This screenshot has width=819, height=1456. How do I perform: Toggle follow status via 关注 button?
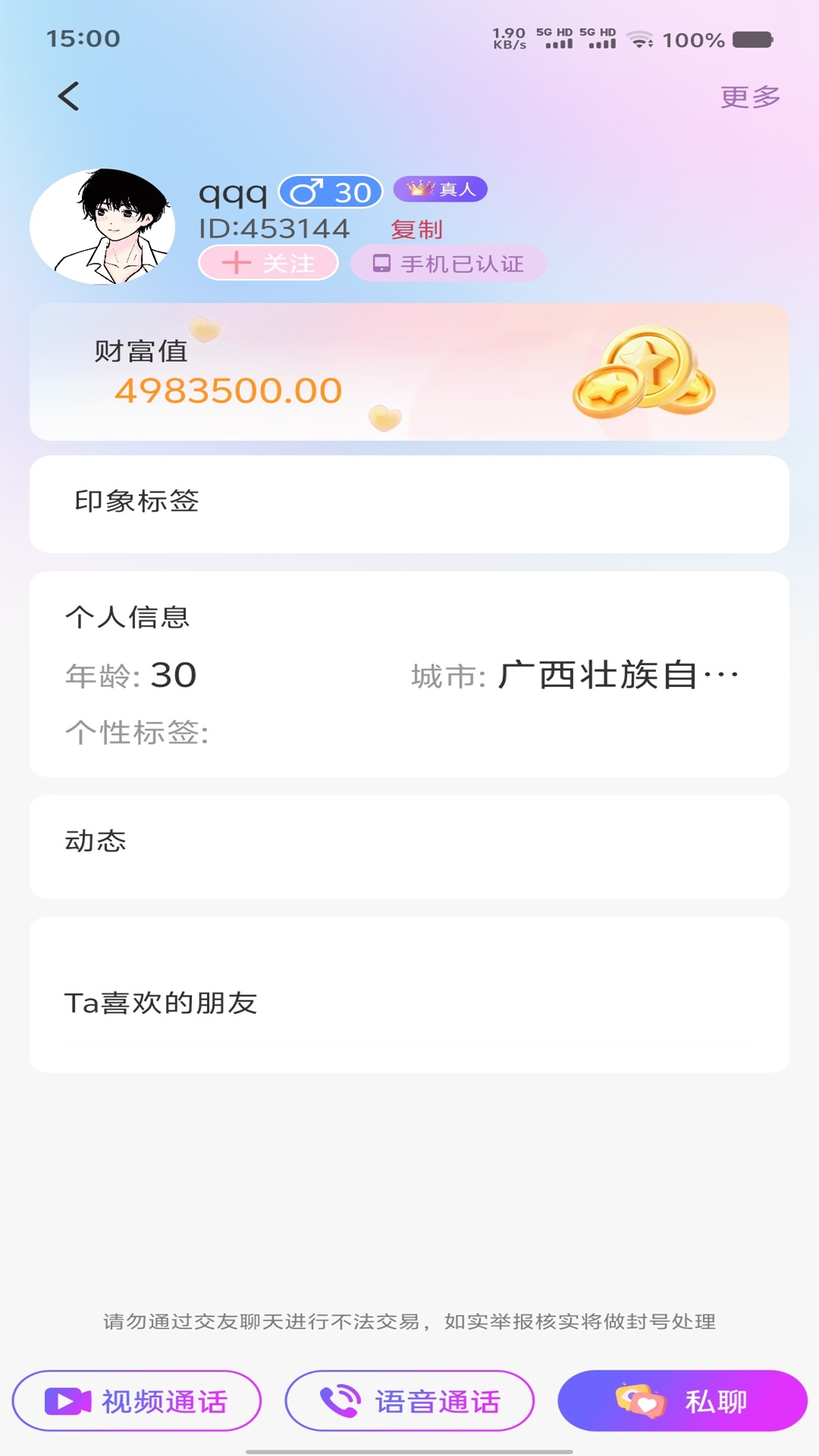coord(267,262)
